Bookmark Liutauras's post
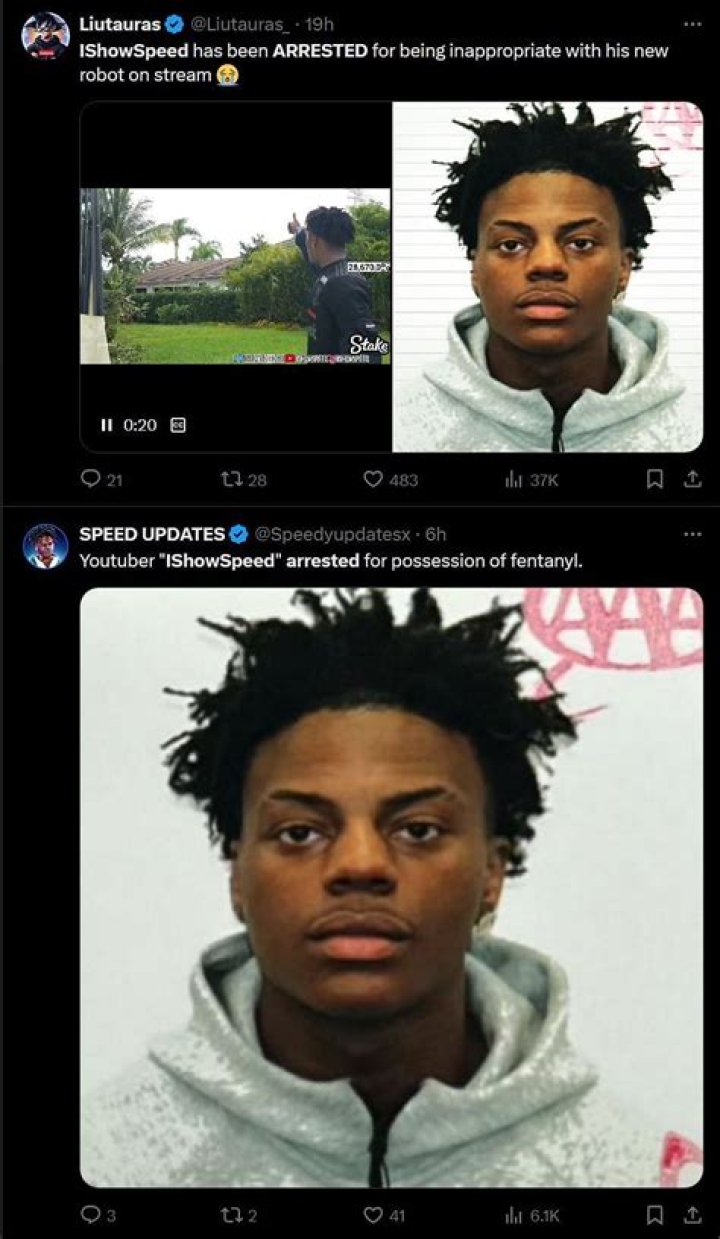This screenshot has width=720, height=1239. (x=655, y=480)
